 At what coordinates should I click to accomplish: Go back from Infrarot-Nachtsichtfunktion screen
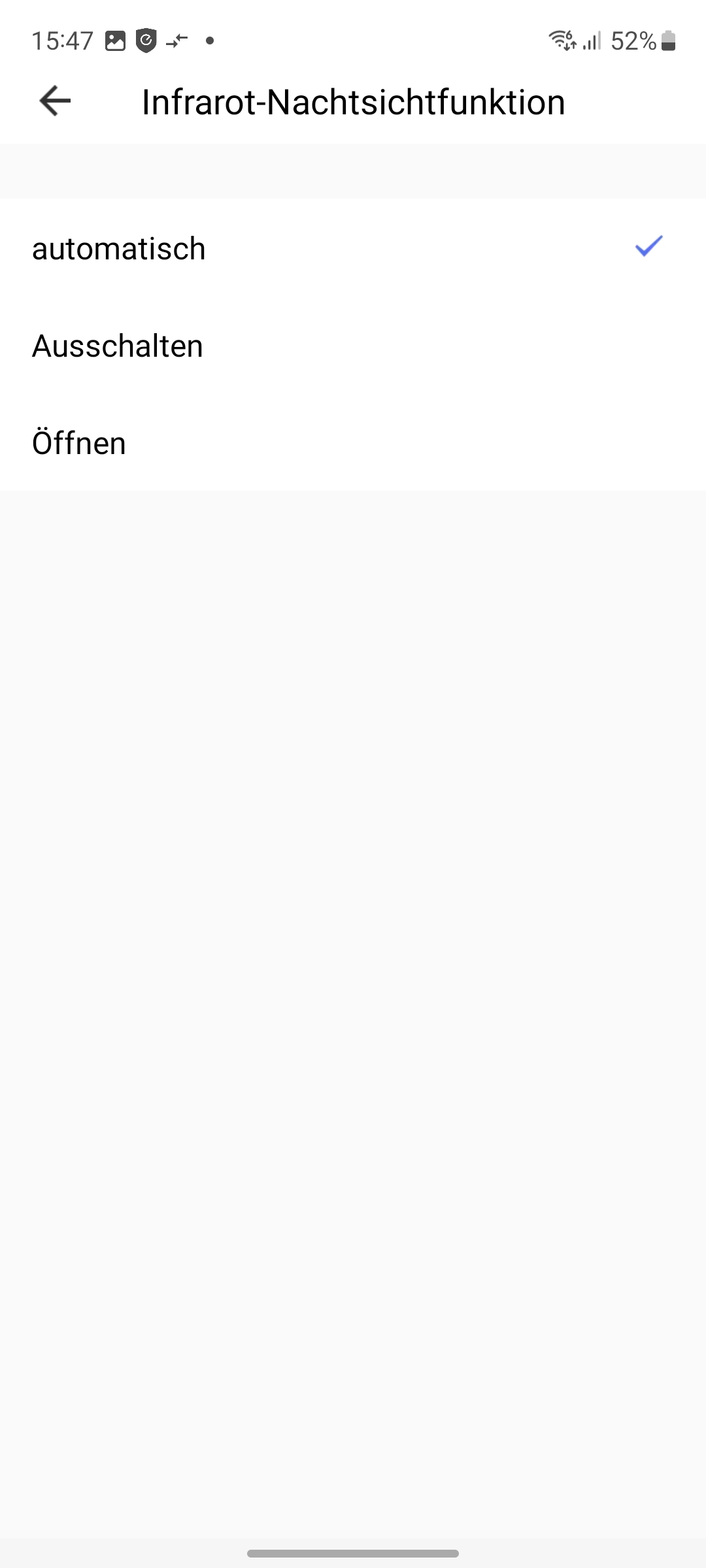click(55, 101)
